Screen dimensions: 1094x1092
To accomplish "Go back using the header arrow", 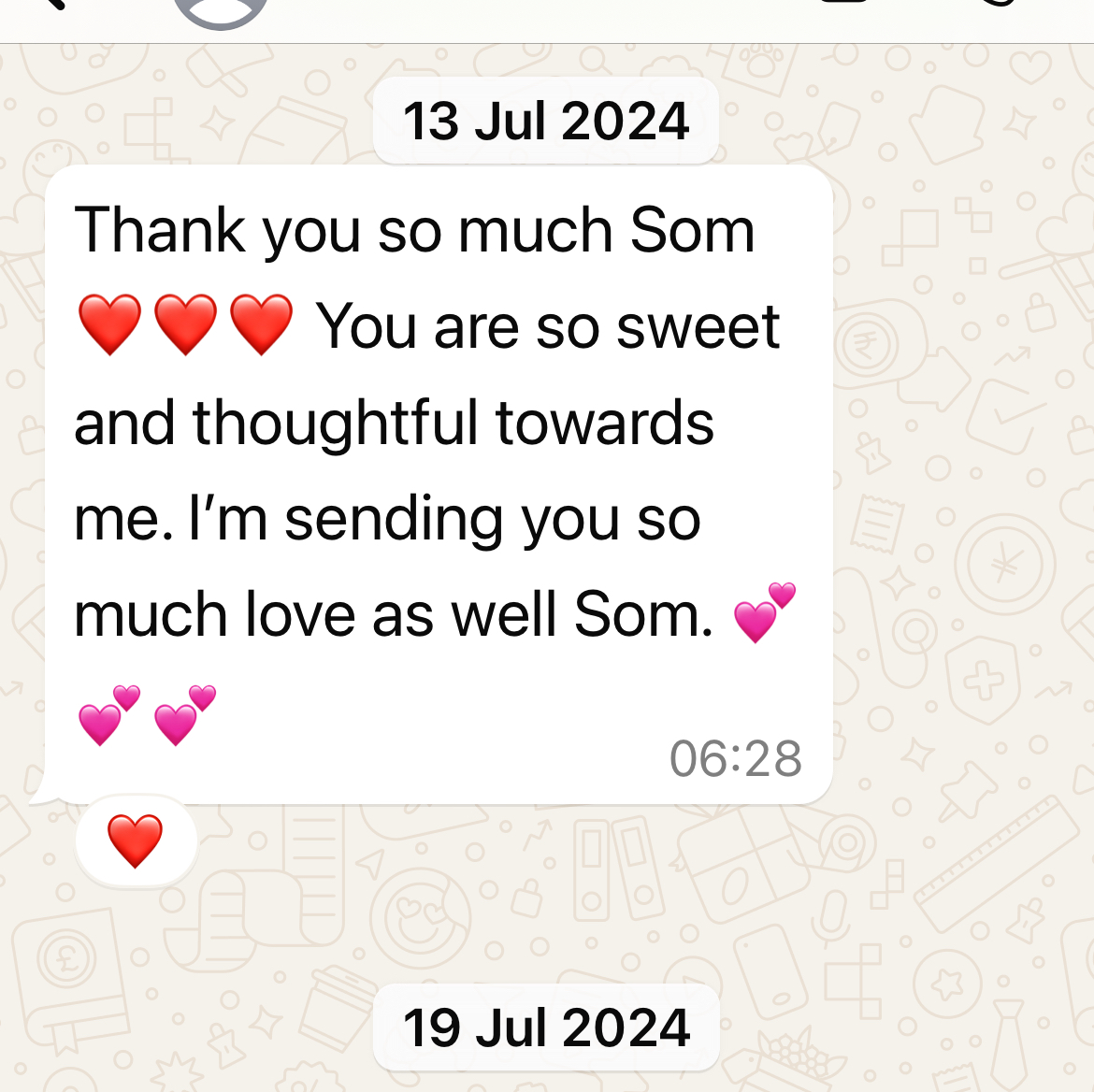I will (54, 5).
